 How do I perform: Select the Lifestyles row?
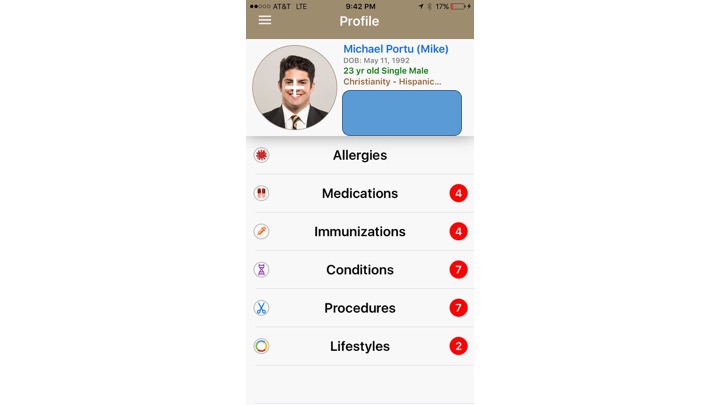[360, 346]
